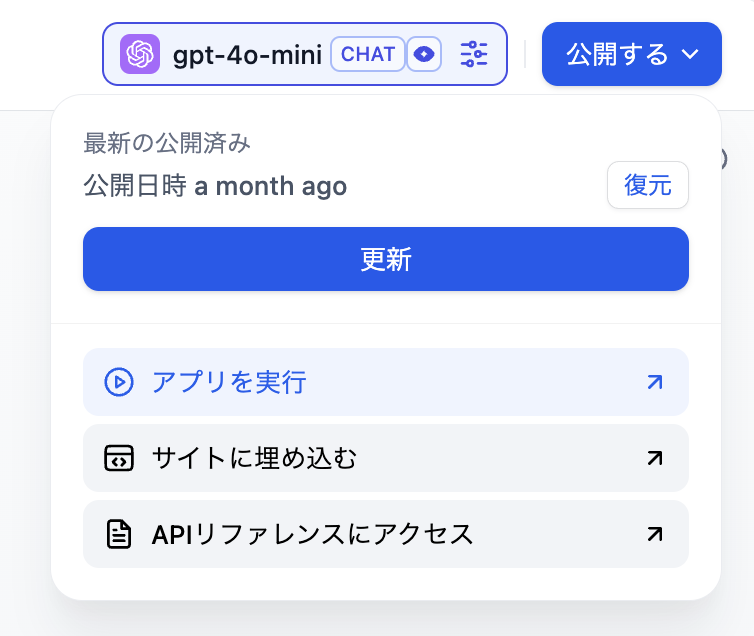Tap the 復元 restore button
754x636 pixels.
pos(647,185)
